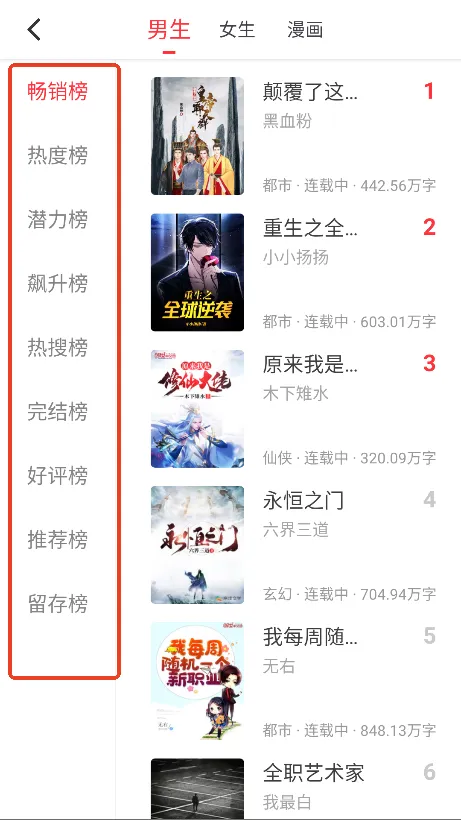Switch to the 漫画 tab
The height and width of the screenshot is (820, 461).
305,30
